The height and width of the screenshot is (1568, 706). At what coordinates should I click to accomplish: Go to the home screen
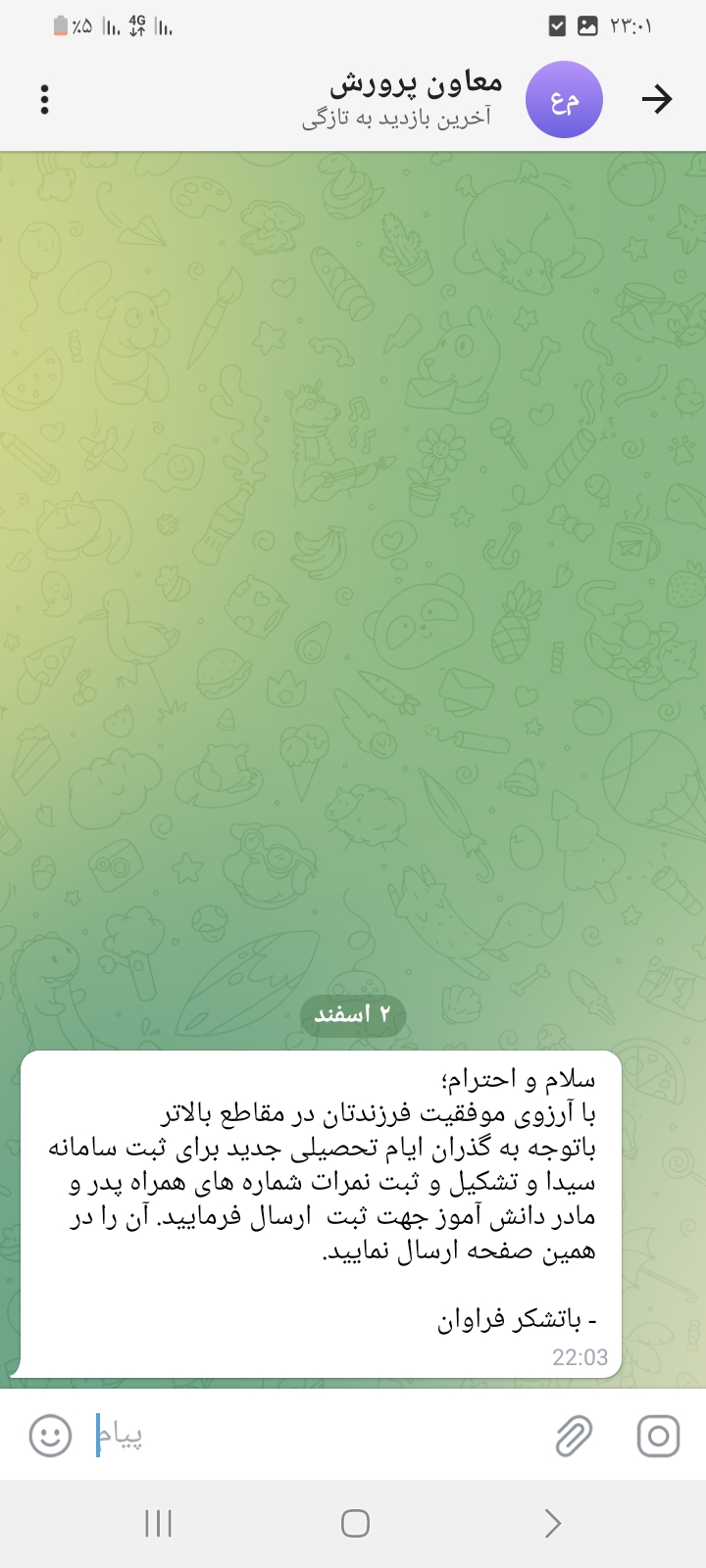pos(355,1523)
